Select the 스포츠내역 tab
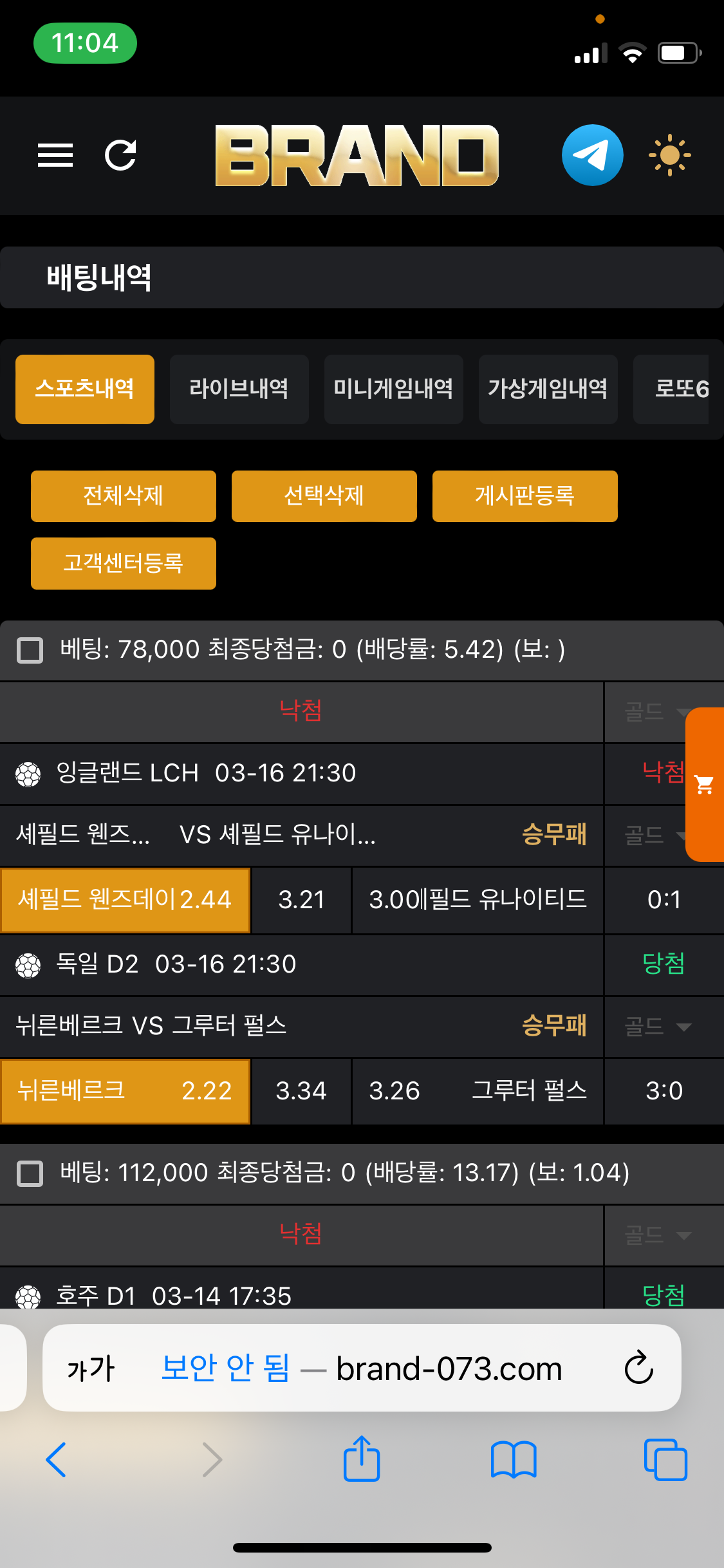This screenshot has width=724, height=1568. pos(85,389)
